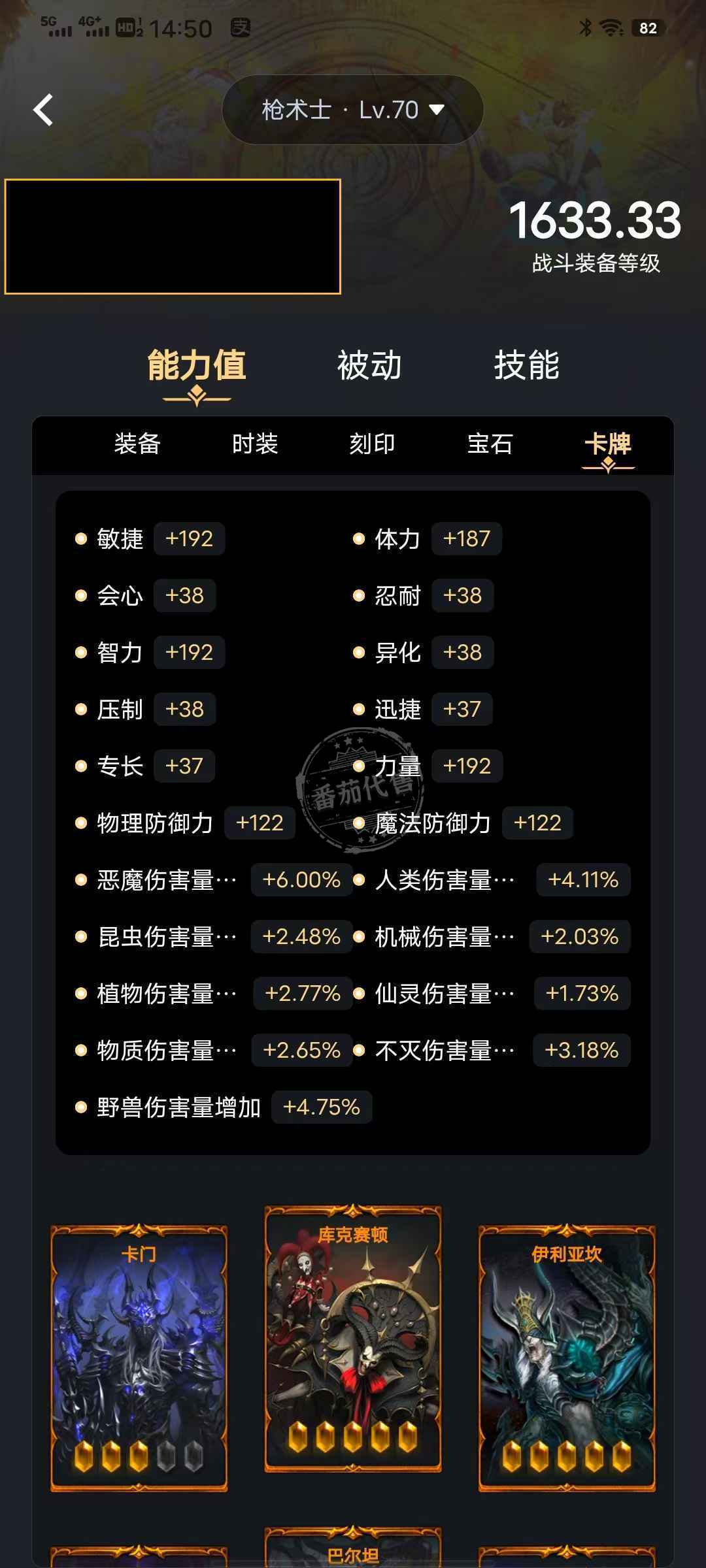Go back using the top-left arrow
The height and width of the screenshot is (1568, 706).
pos(43,110)
